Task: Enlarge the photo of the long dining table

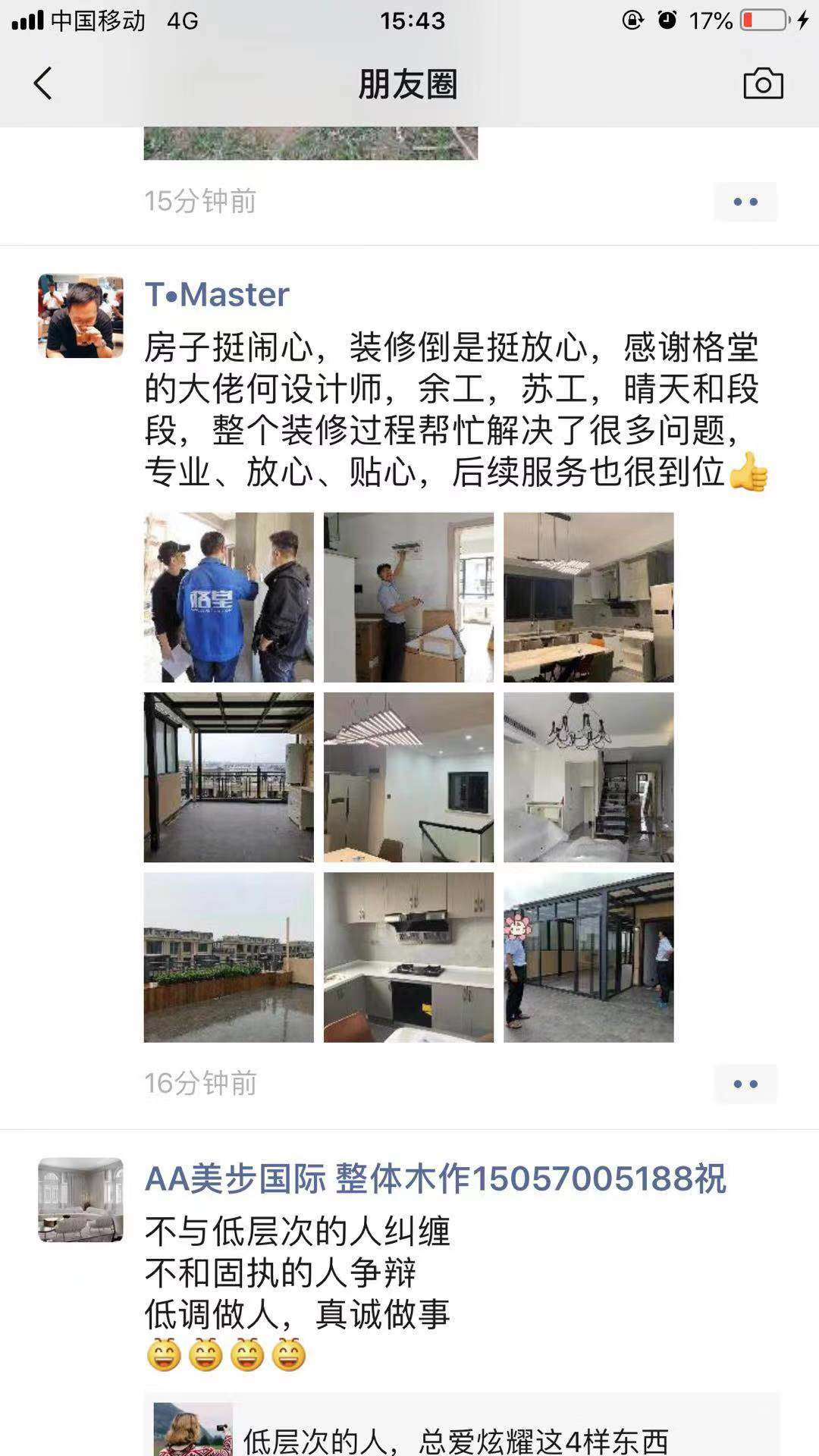Action: tap(588, 597)
